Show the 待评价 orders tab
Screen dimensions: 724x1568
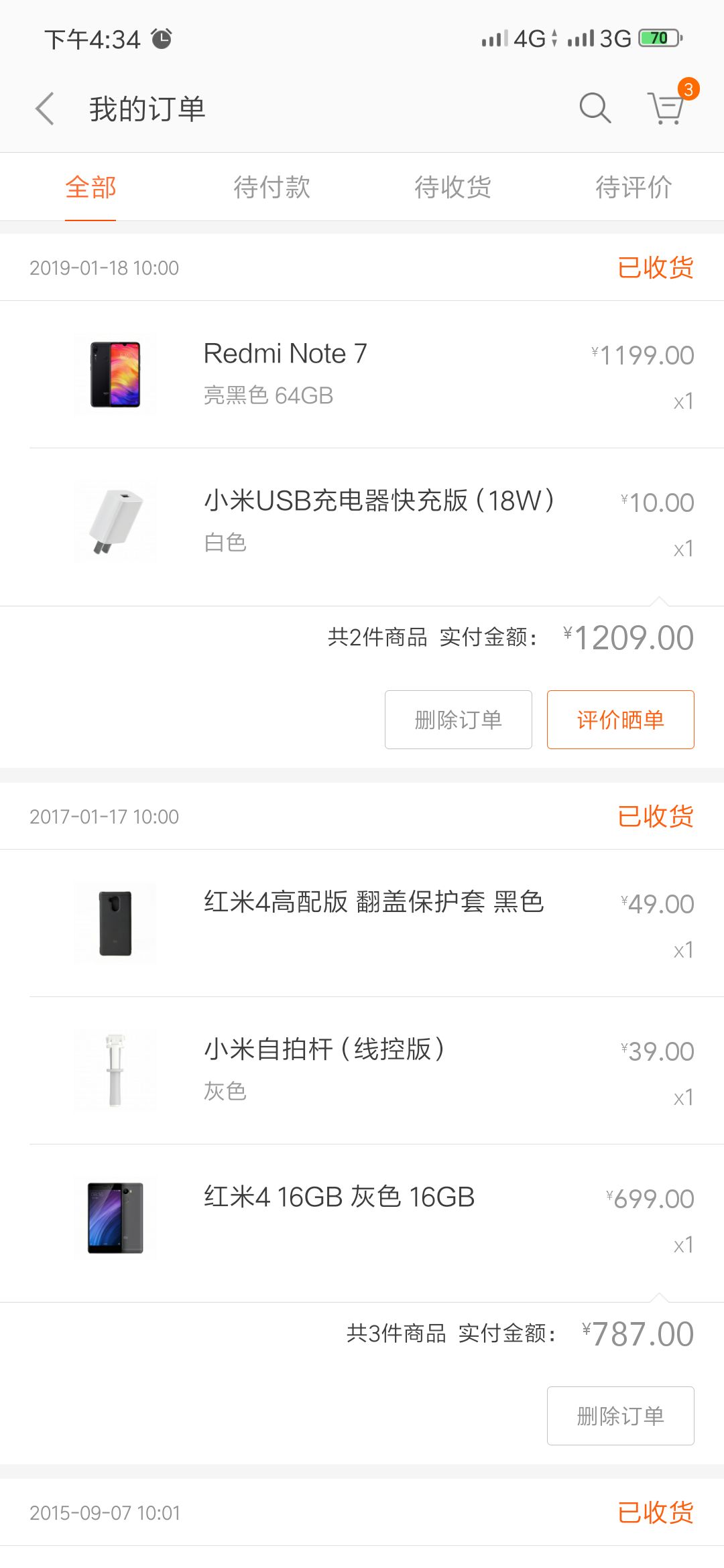coord(633,187)
